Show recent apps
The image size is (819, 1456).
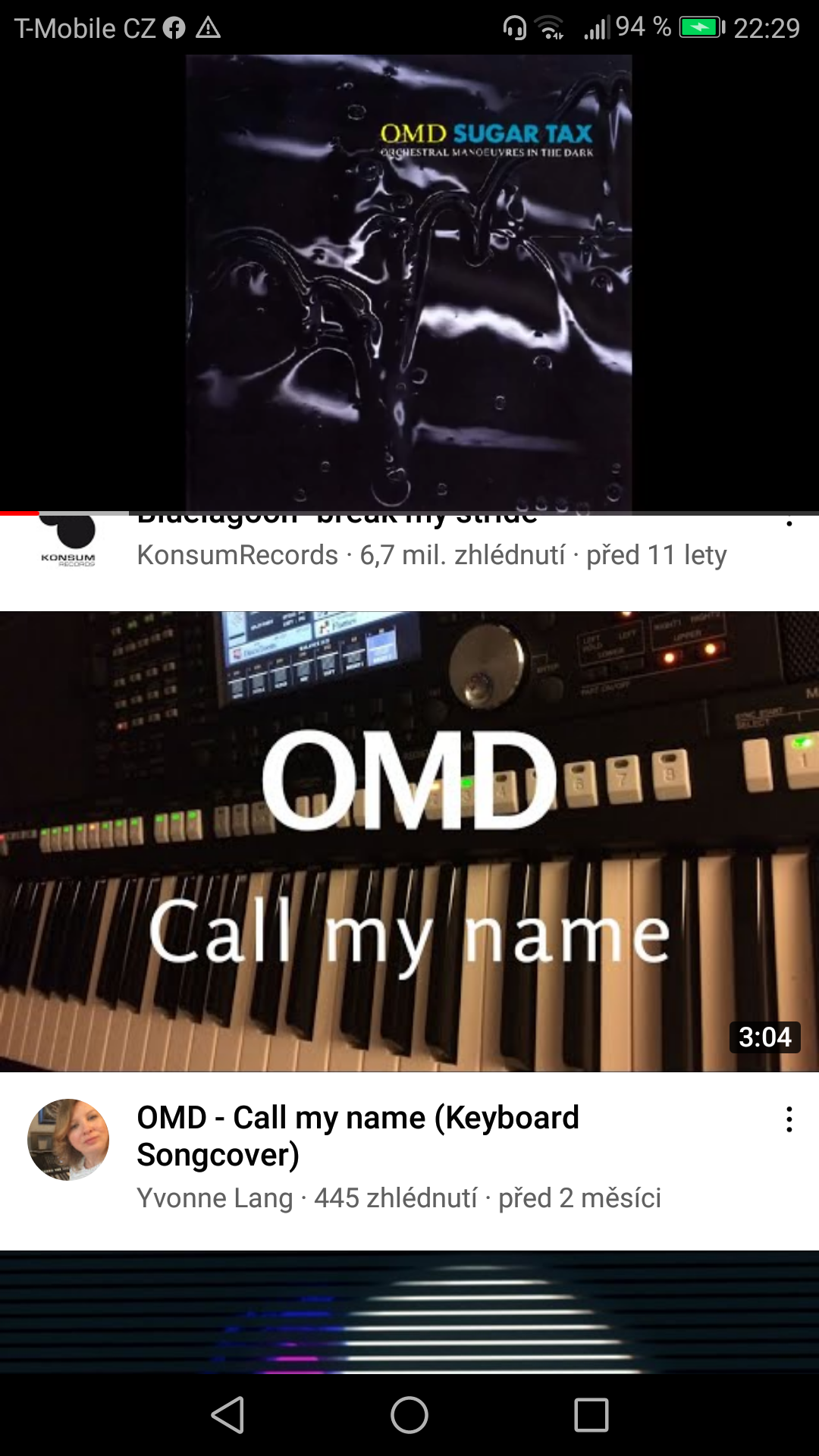click(591, 1415)
